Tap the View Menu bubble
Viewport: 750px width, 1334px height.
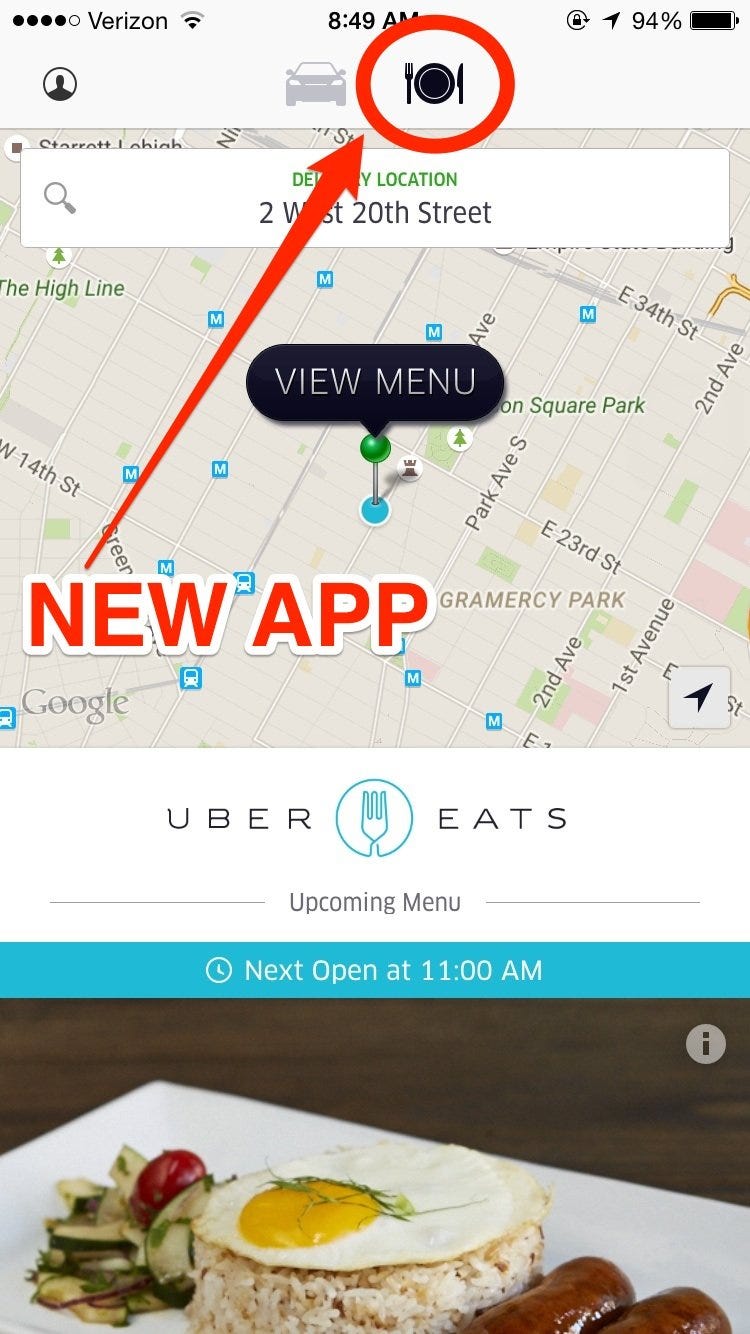(375, 382)
